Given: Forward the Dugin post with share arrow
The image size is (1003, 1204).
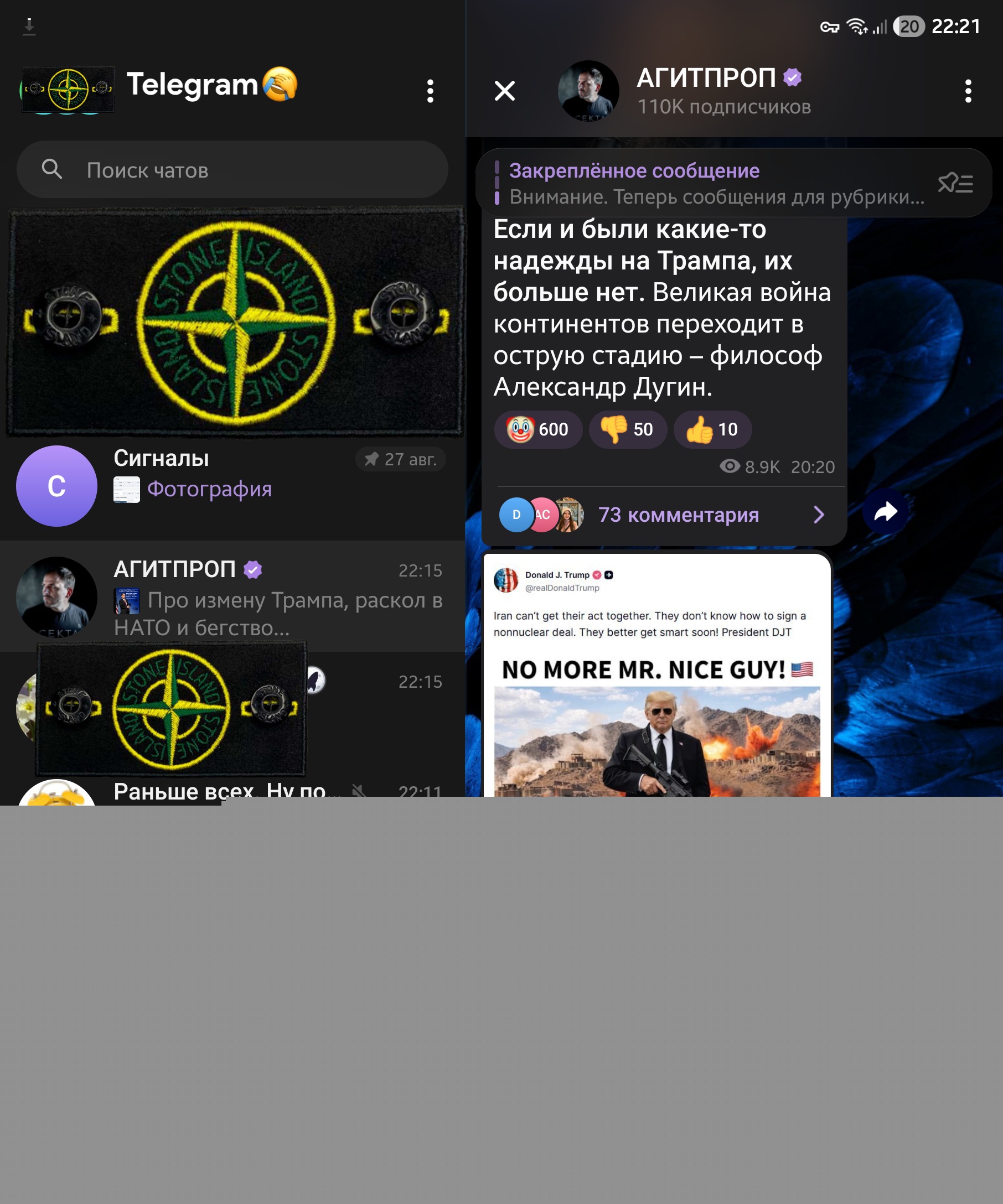Looking at the screenshot, I should [x=886, y=511].
